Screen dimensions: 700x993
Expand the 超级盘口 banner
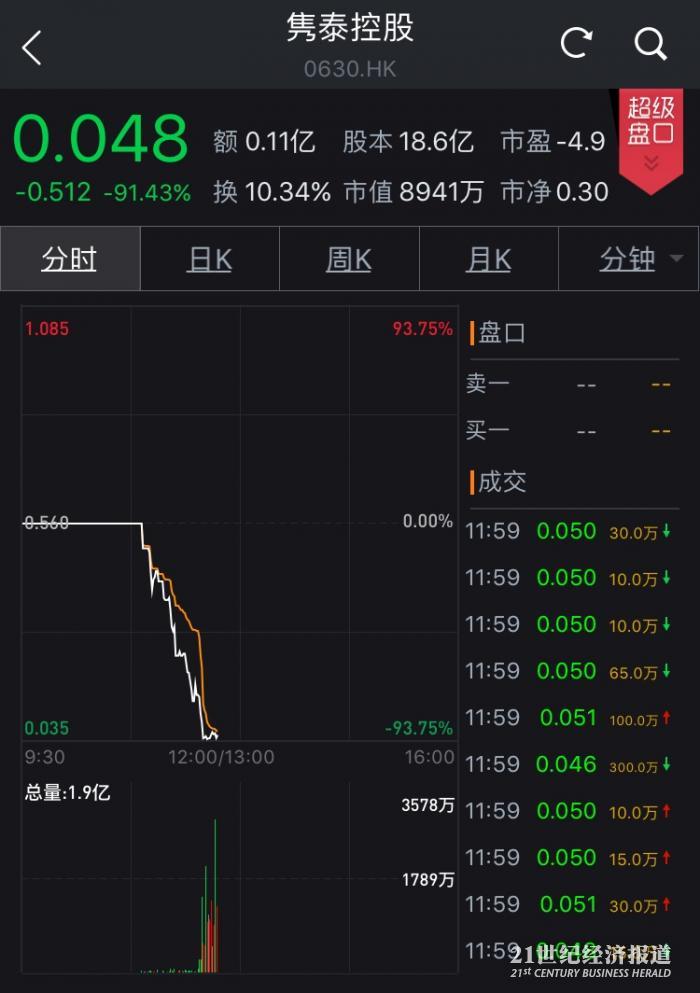[x=651, y=135]
